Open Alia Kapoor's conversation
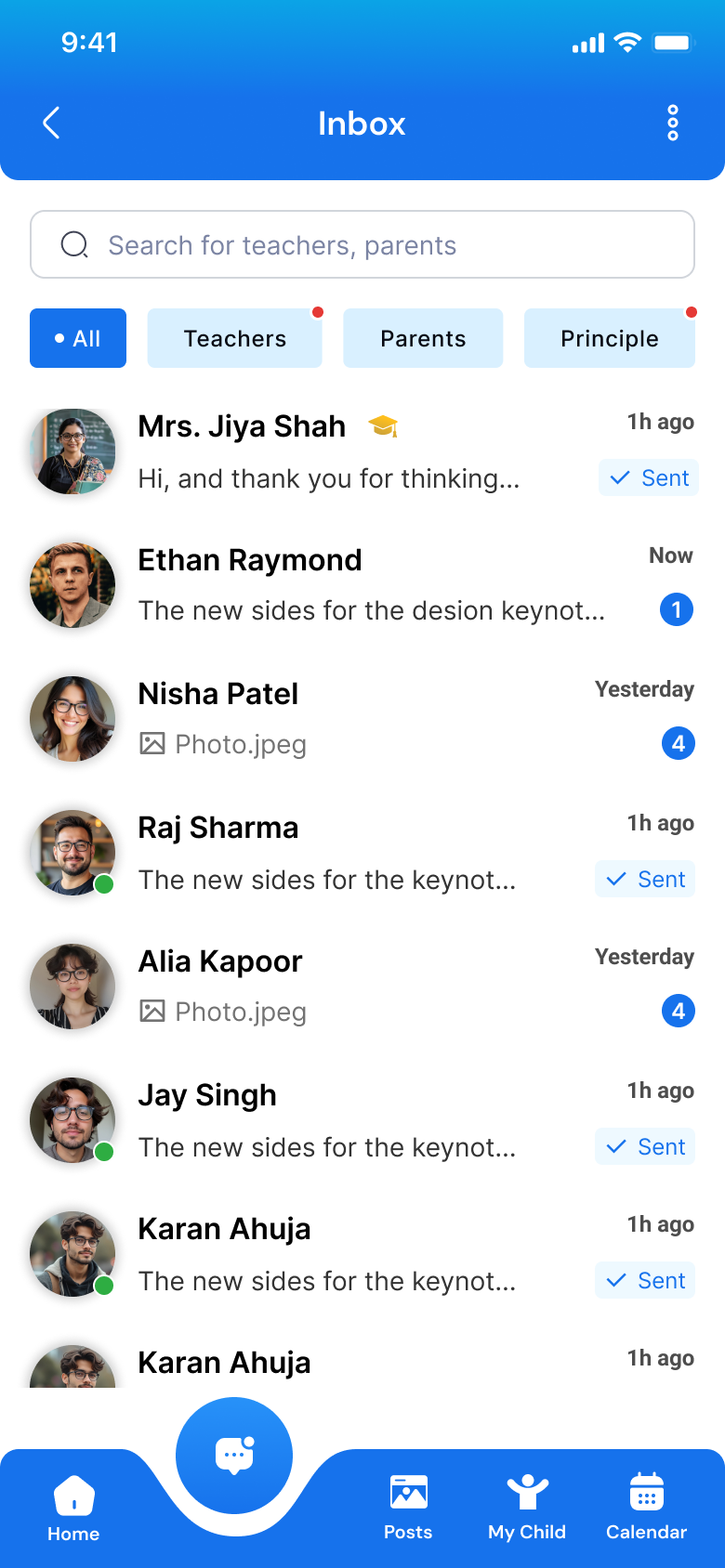Screen dimensions: 725x1568 coord(362,987)
